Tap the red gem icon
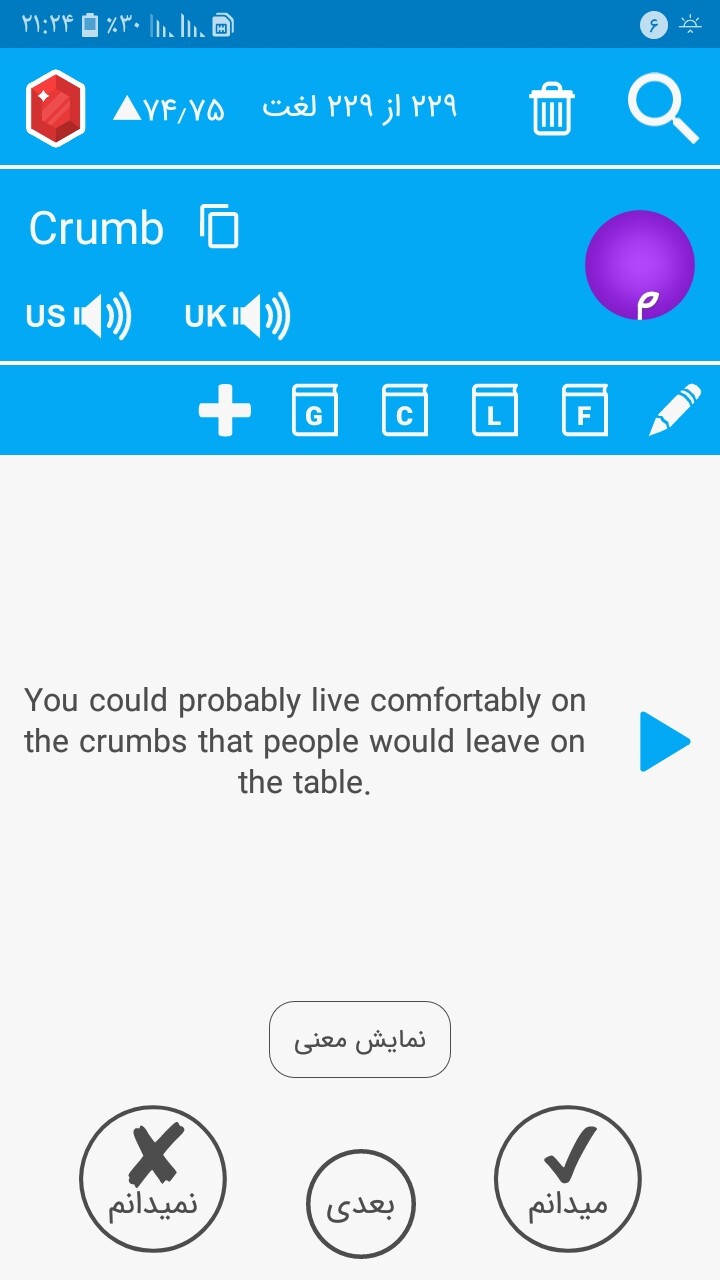Image resolution: width=720 pixels, height=1280 pixels. tap(56, 109)
